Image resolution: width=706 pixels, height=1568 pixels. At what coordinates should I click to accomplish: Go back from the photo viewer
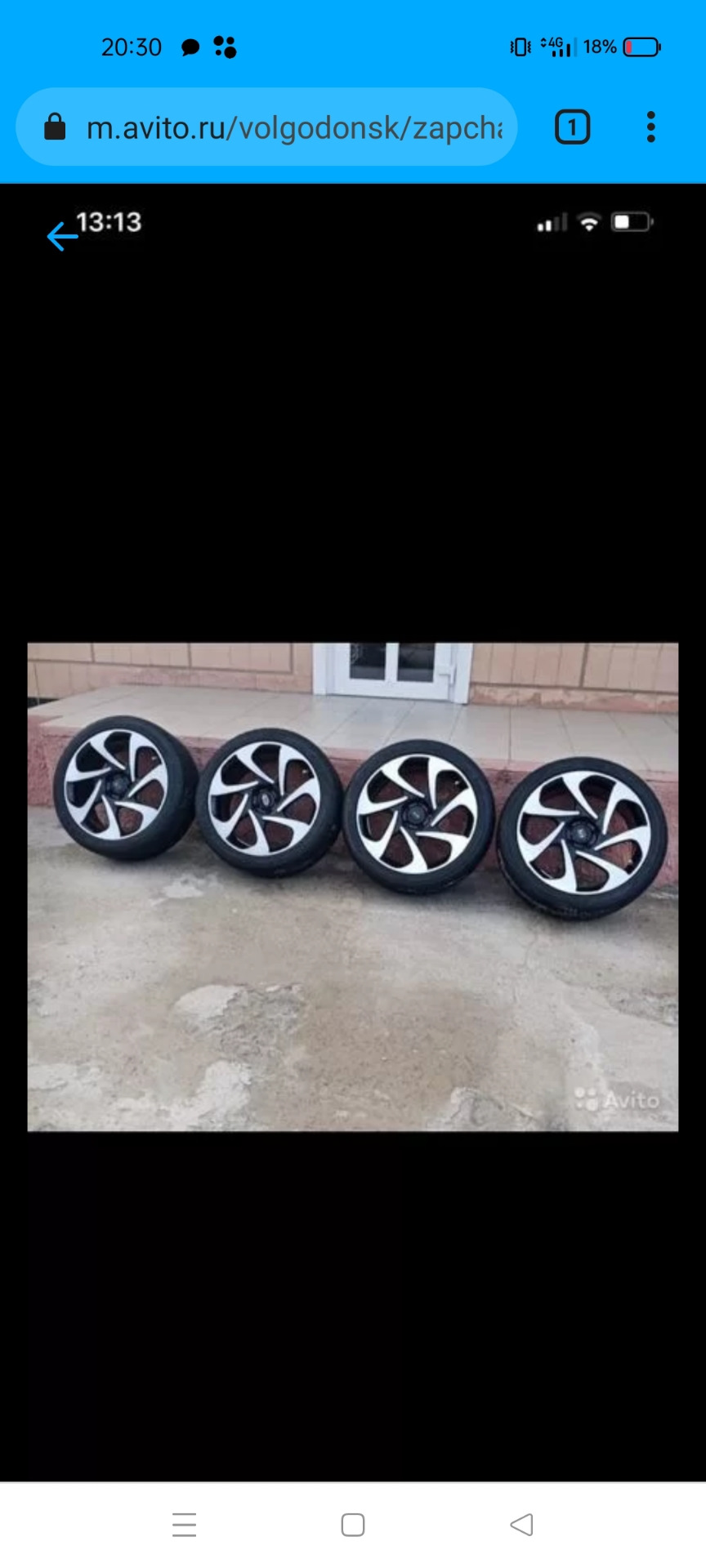[62, 237]
